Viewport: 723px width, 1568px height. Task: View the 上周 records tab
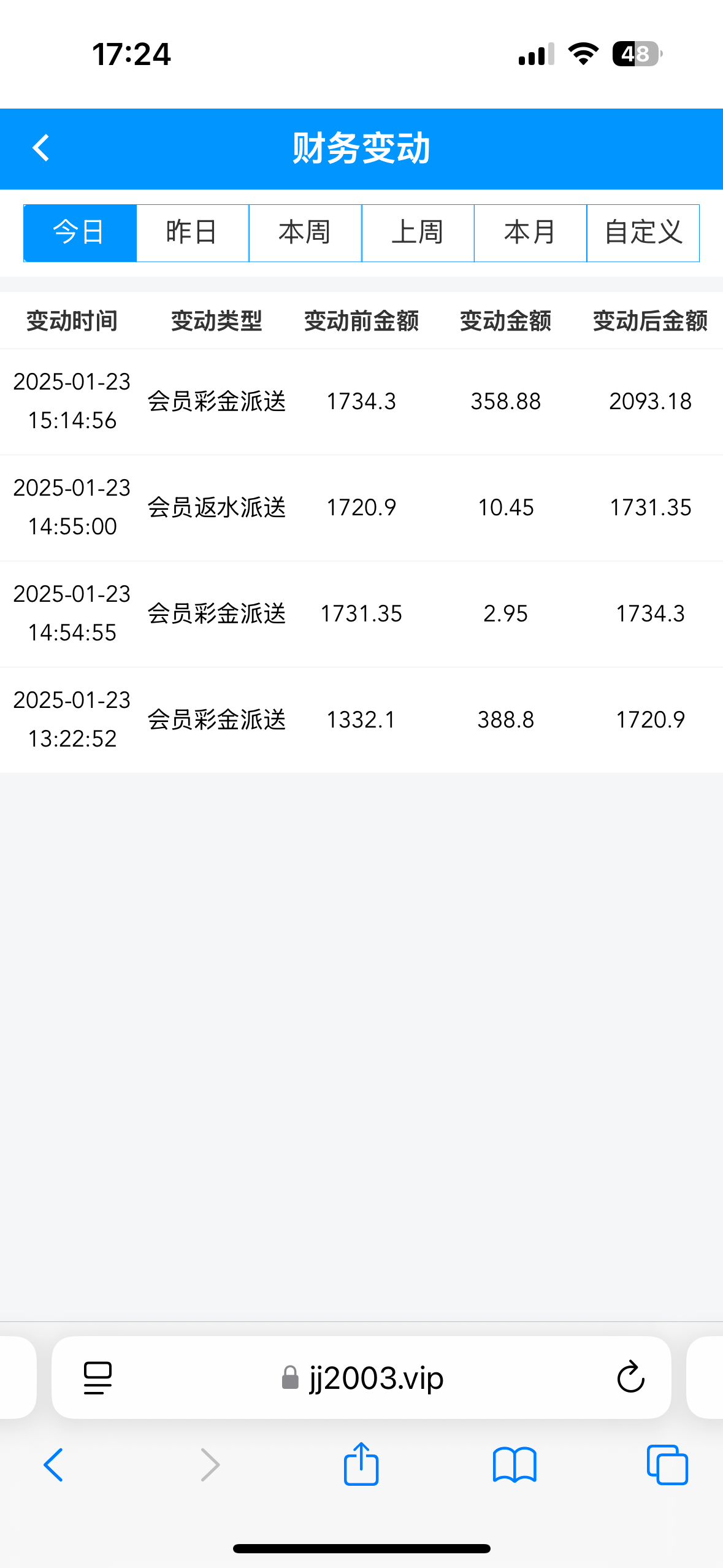(418, 233)
